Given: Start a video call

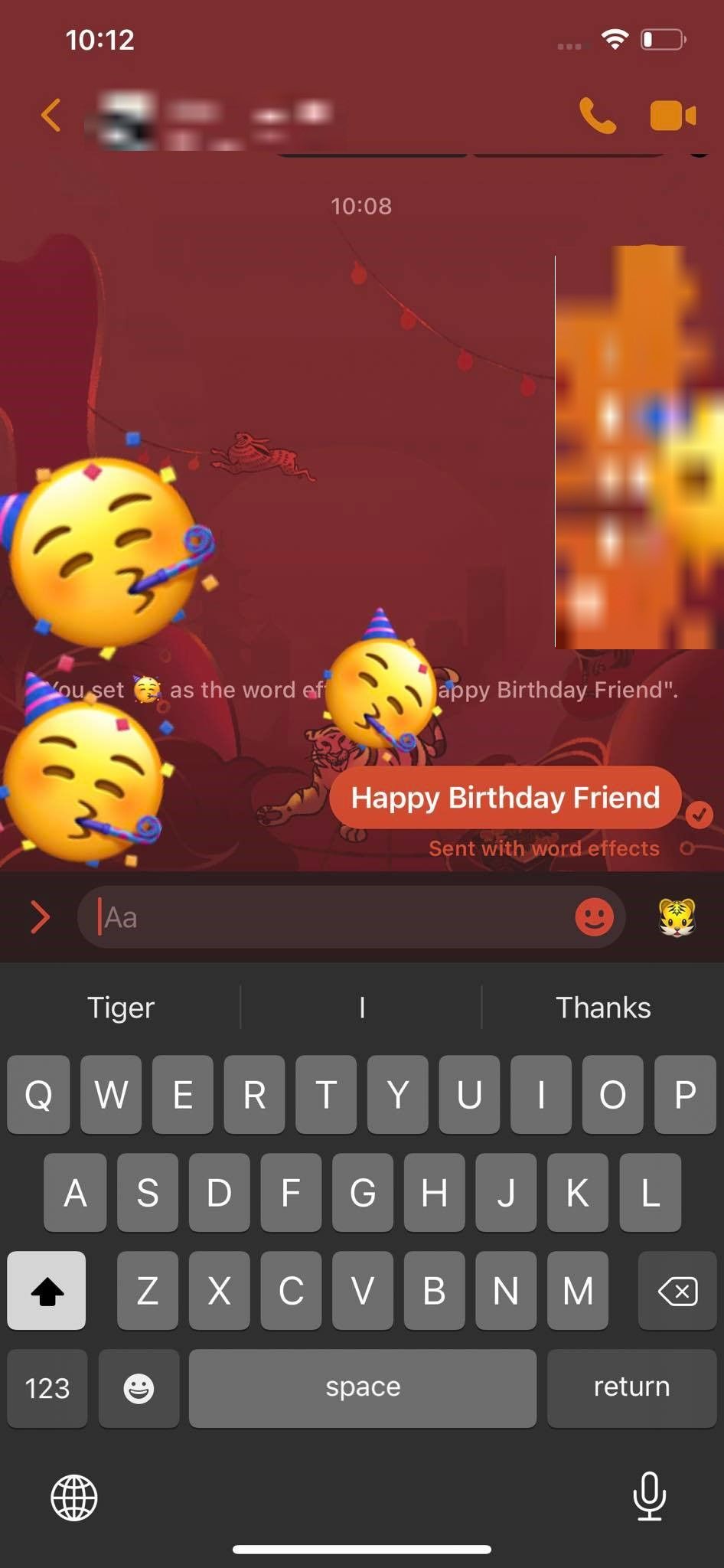Looking at the screenshot, I should (673, 116).
